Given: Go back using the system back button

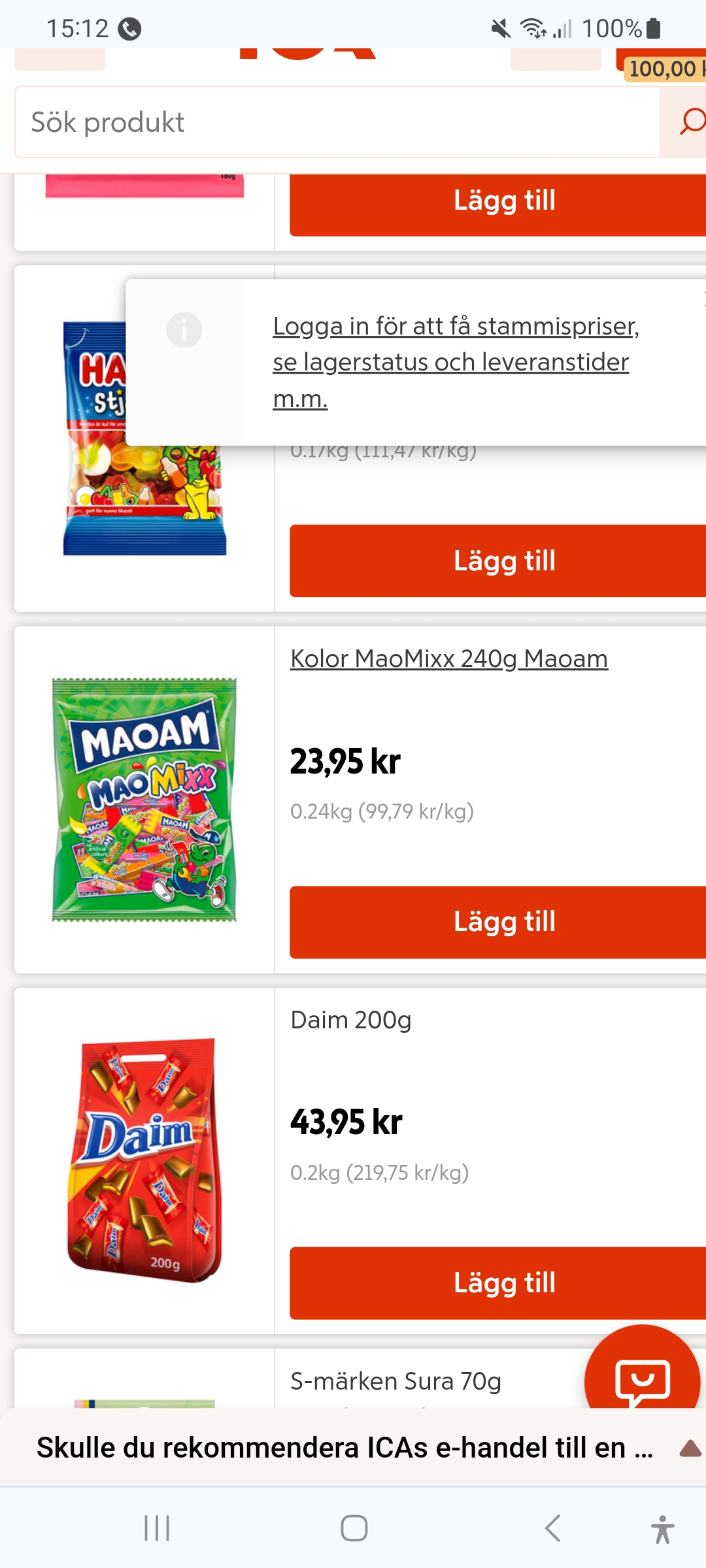Looking at the screenshot, I should (x=553, y=1528).
